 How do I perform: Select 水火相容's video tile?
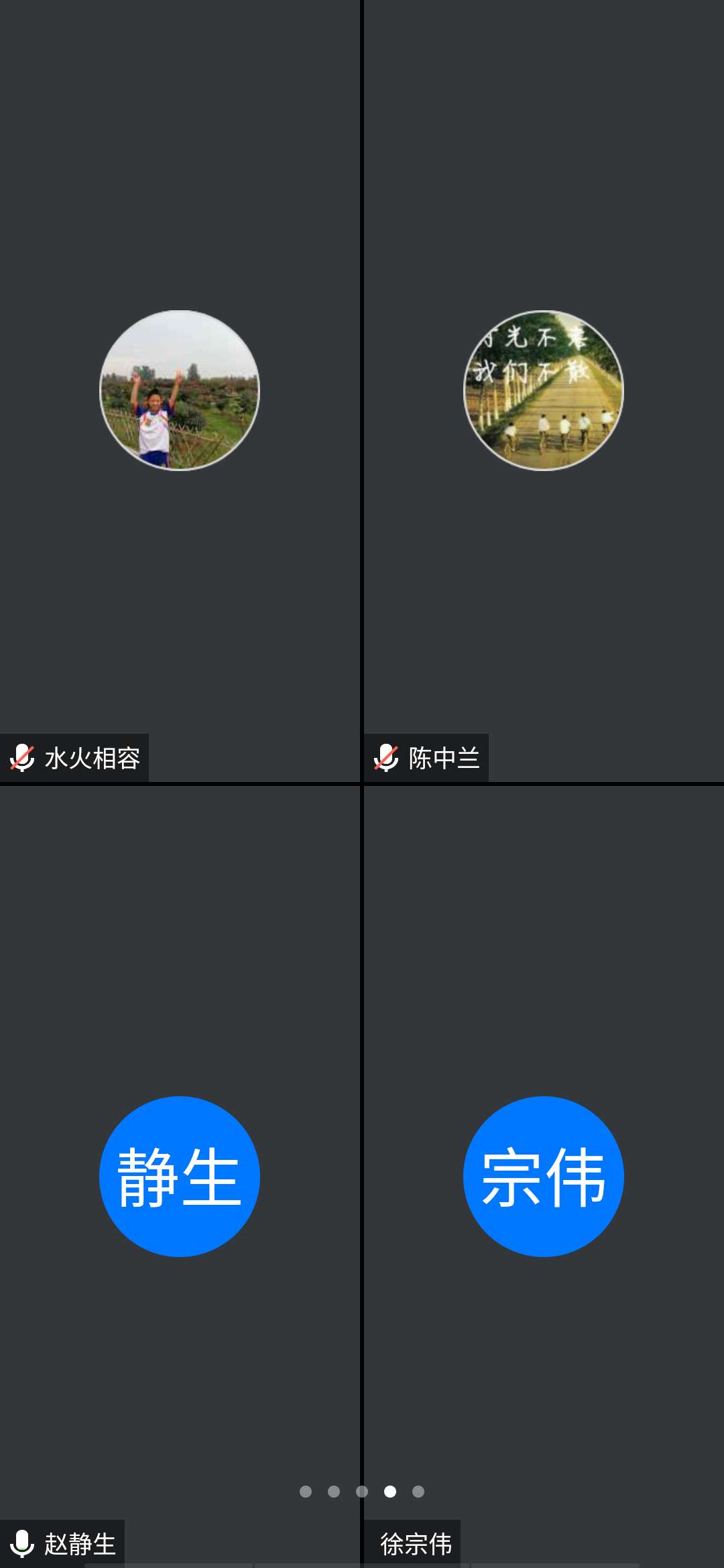[180, 391]
